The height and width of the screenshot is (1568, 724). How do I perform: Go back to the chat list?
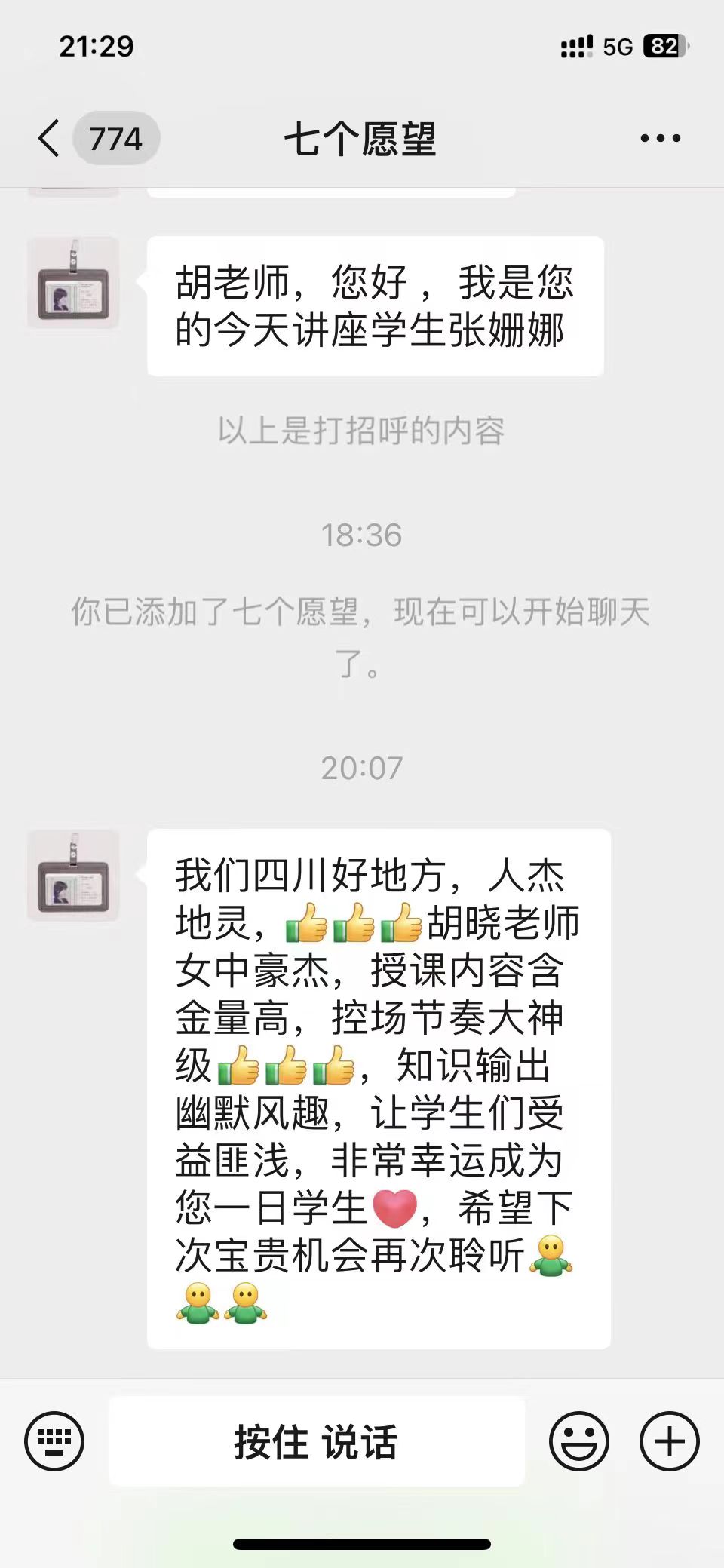(x=50, y=139)
